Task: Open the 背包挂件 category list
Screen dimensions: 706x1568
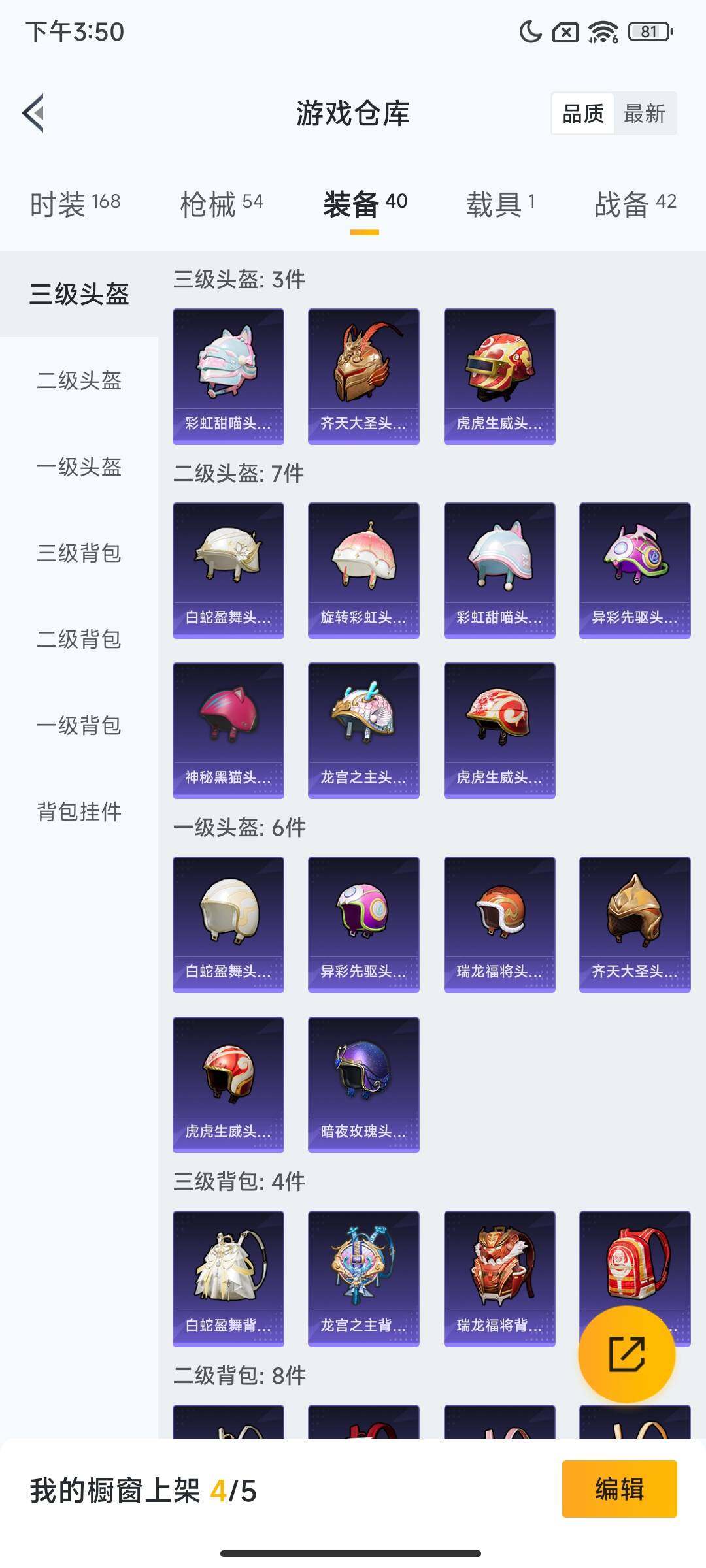Action: click(x=78, y=812)
